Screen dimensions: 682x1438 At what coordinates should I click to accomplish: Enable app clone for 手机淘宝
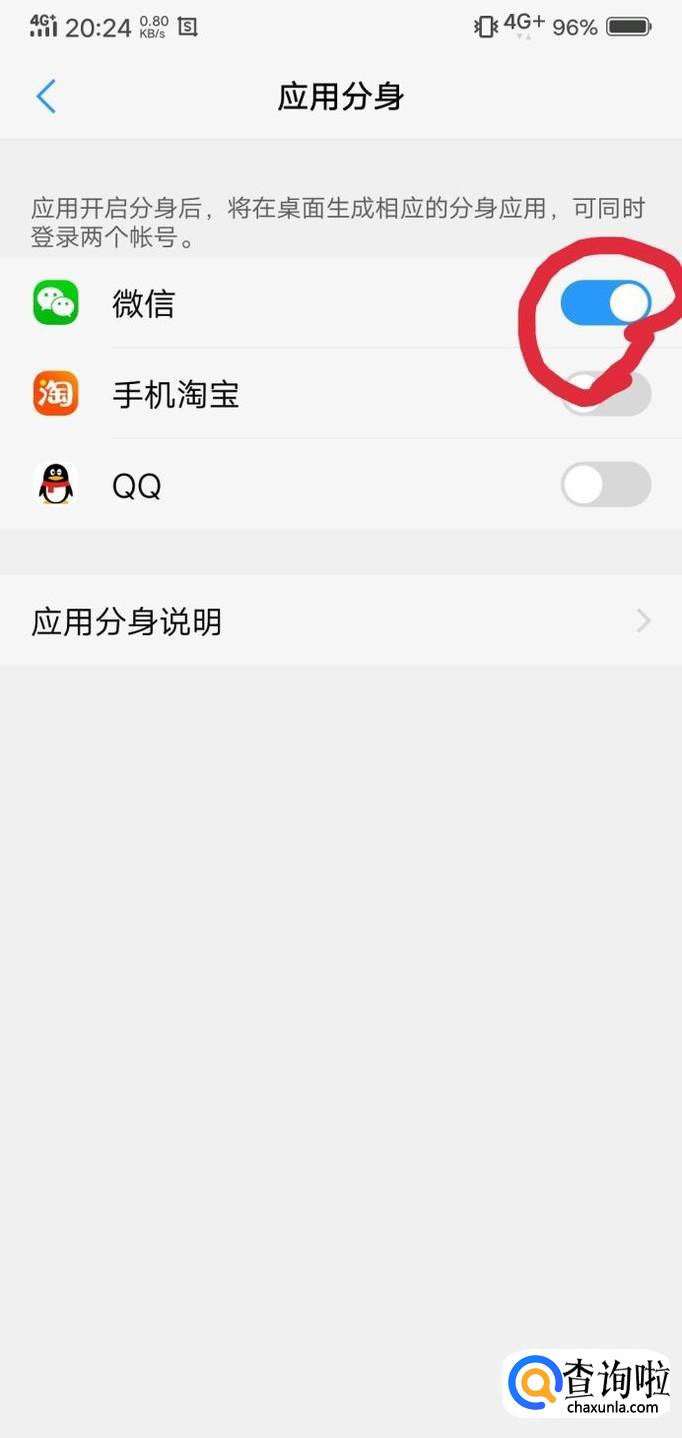point(605,394)
